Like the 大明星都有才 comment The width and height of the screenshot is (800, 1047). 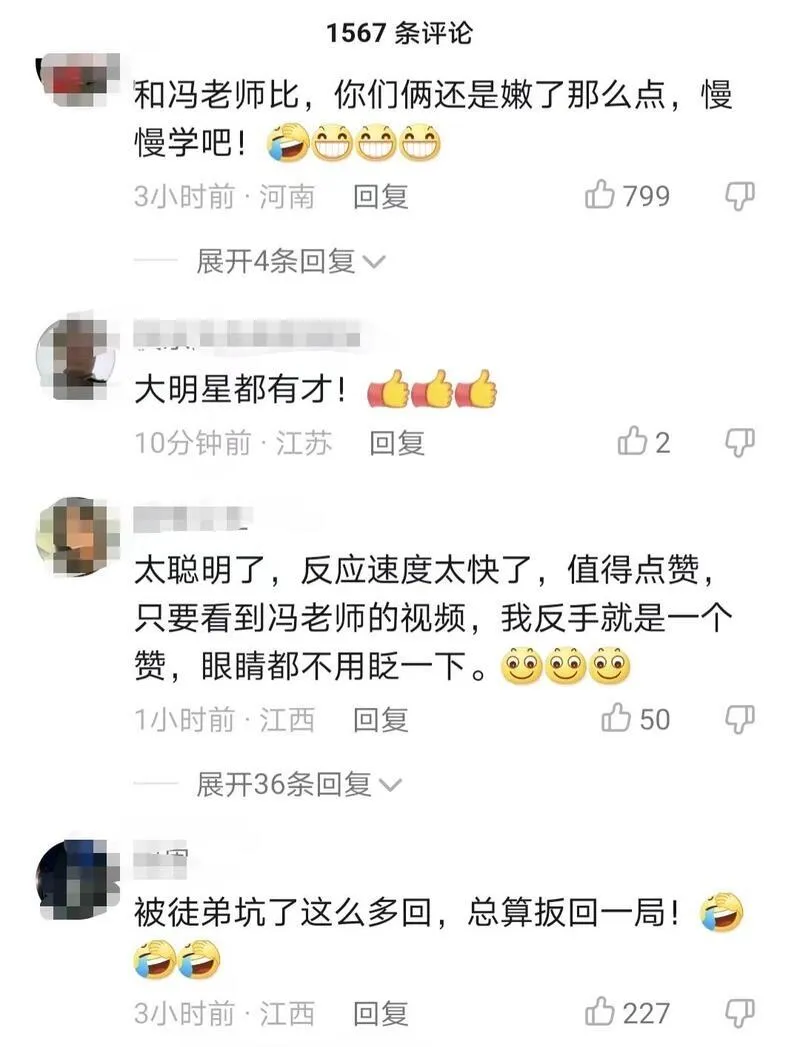[633, 442]
